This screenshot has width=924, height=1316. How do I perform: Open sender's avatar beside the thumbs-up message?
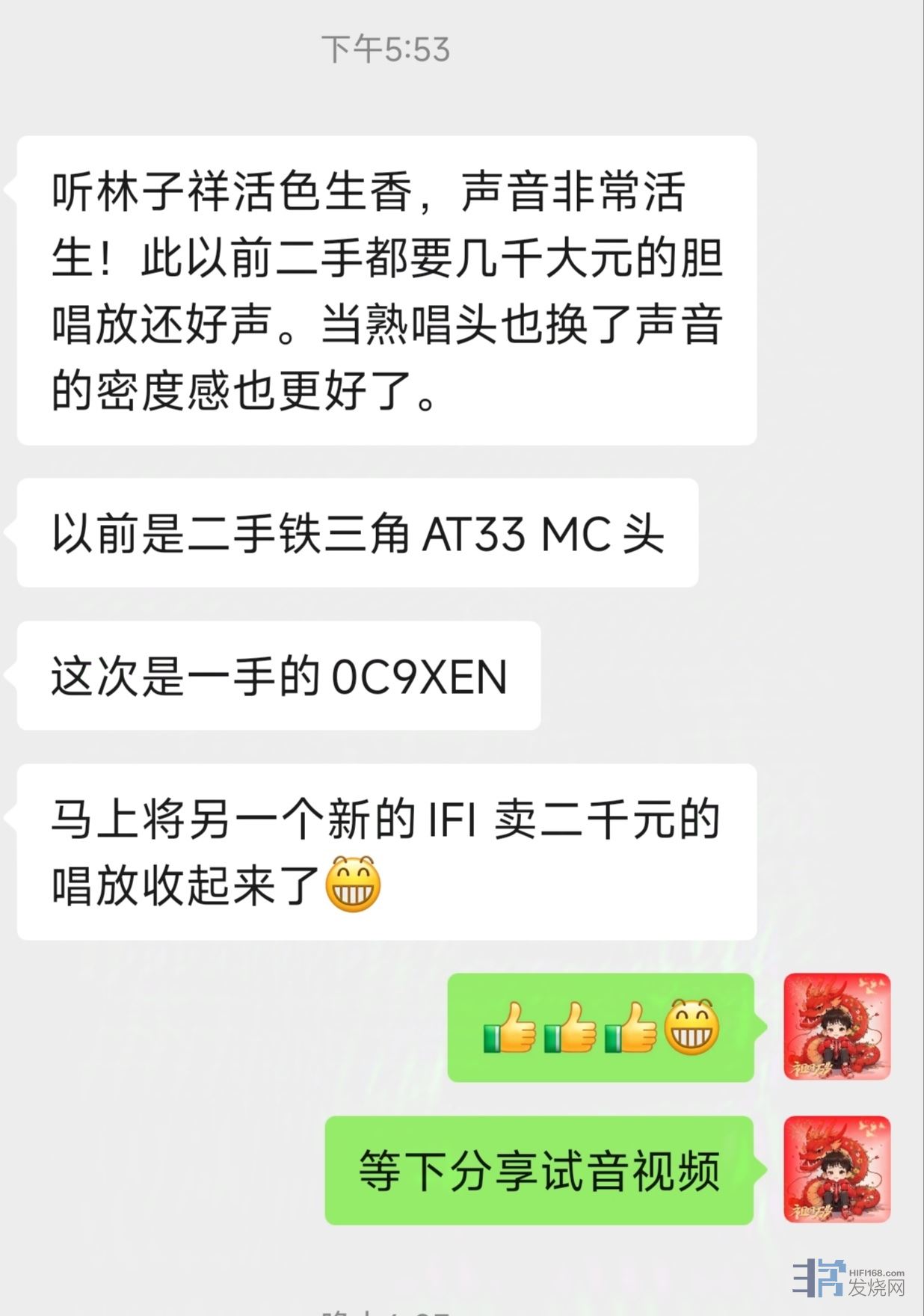[837, 1026]
